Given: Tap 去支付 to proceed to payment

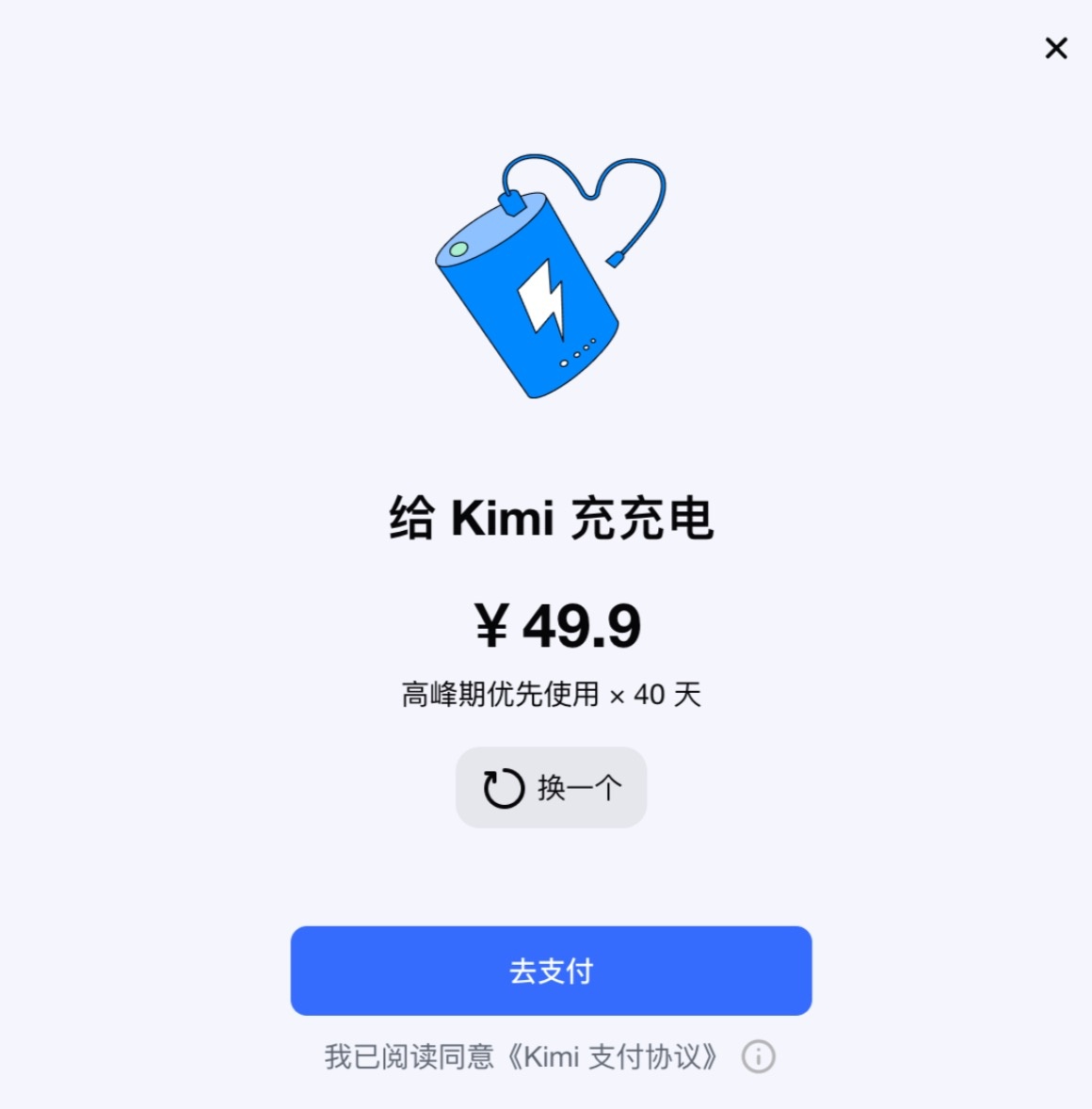Looking at the screenshot, I should point(551,971).
